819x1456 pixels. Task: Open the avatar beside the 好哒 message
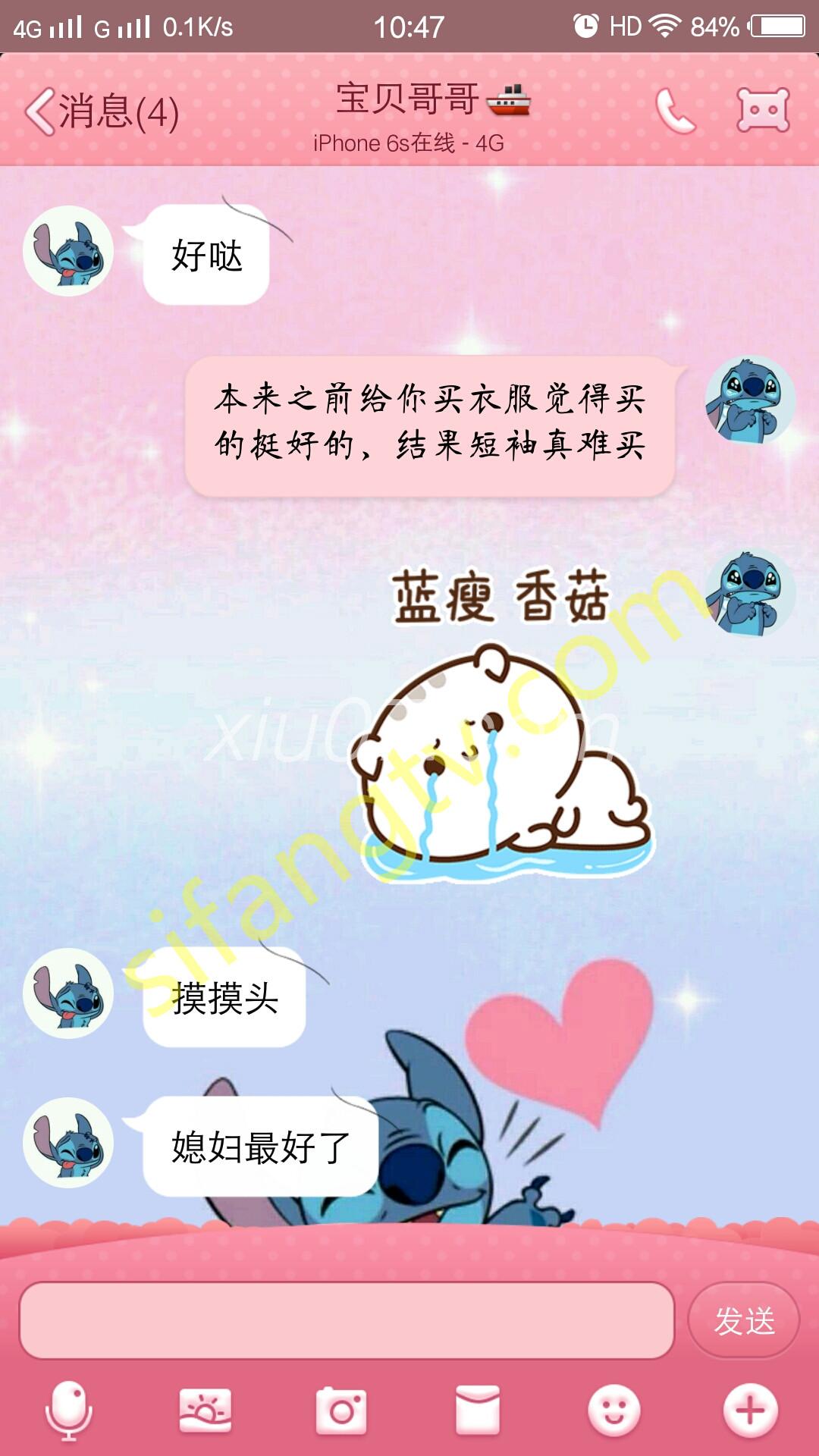[x=68, y=251]
